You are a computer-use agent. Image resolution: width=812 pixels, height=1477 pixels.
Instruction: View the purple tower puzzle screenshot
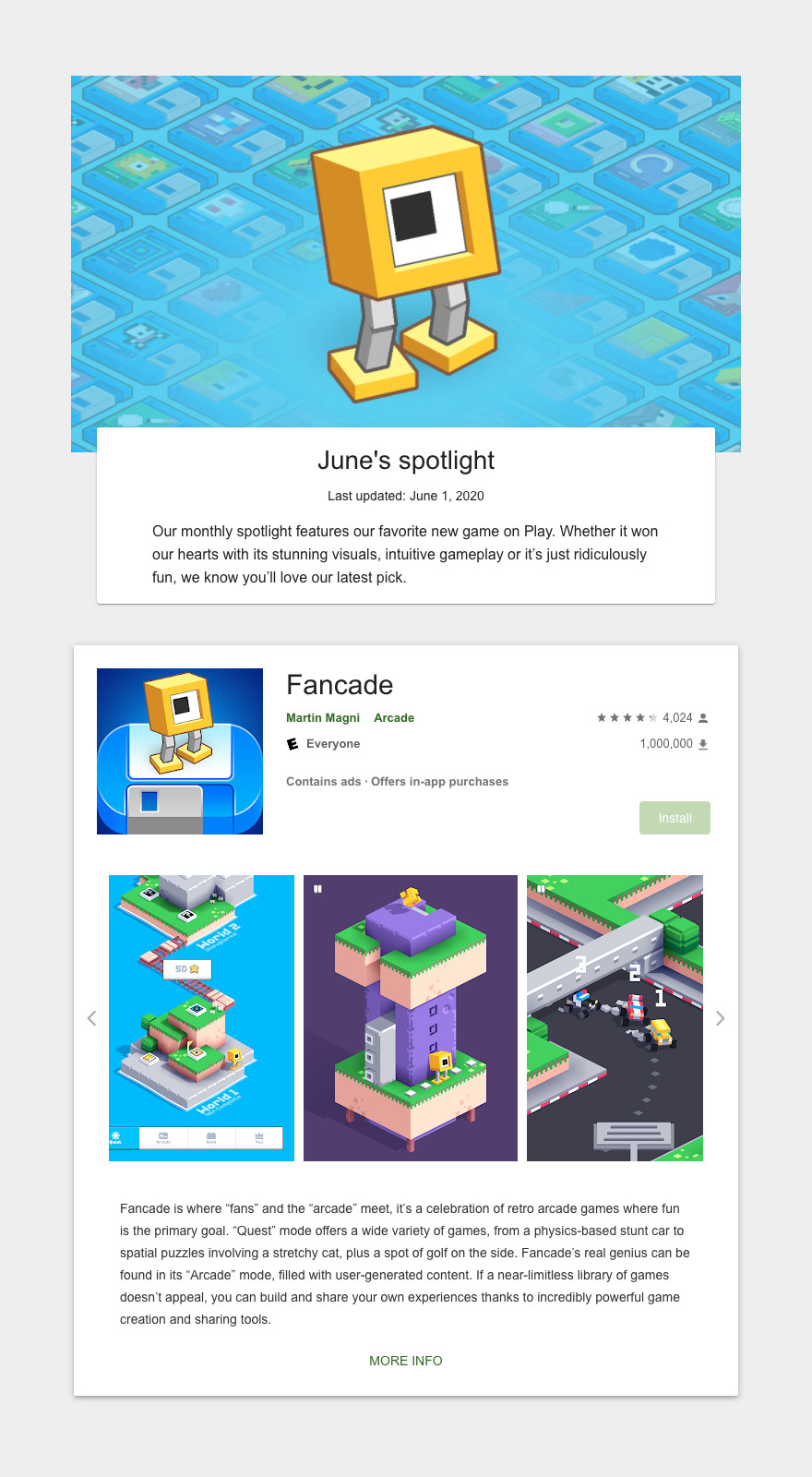(411, 1018)
